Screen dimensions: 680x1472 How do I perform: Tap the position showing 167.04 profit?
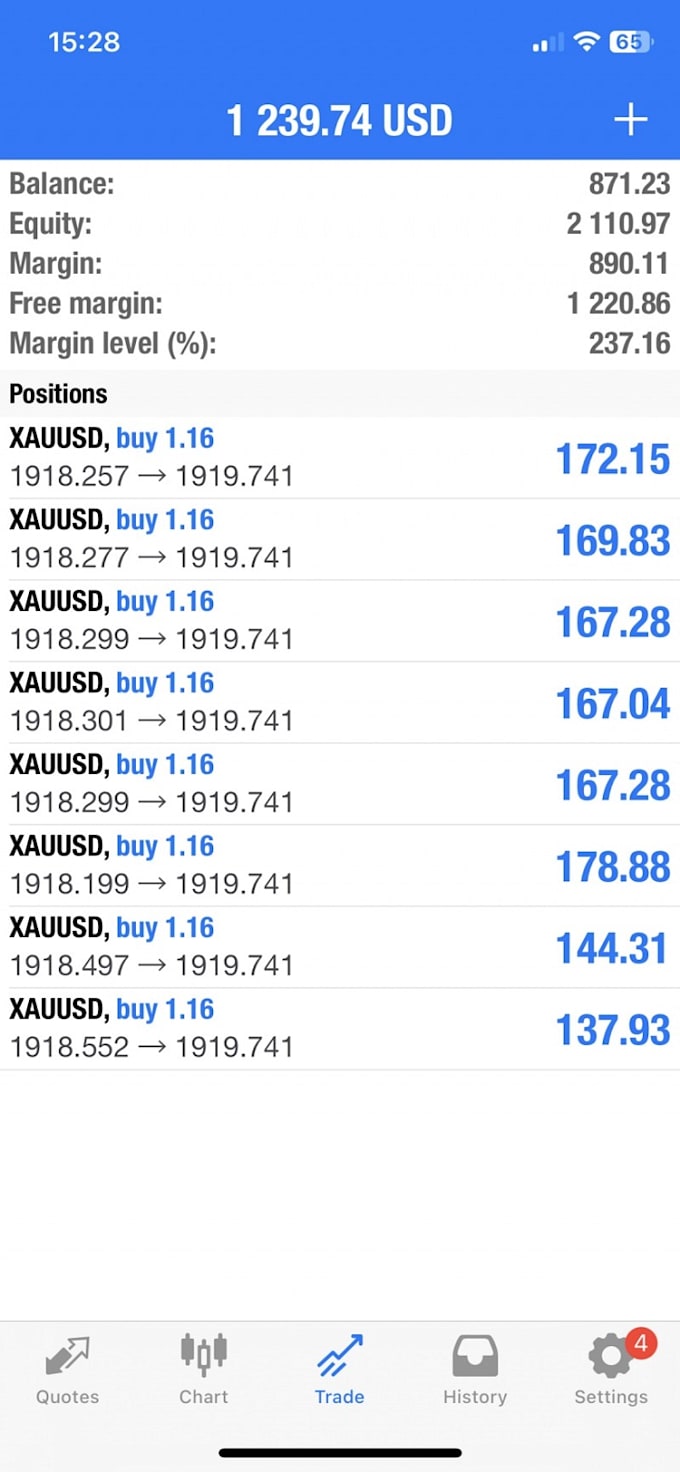point(340,703)
